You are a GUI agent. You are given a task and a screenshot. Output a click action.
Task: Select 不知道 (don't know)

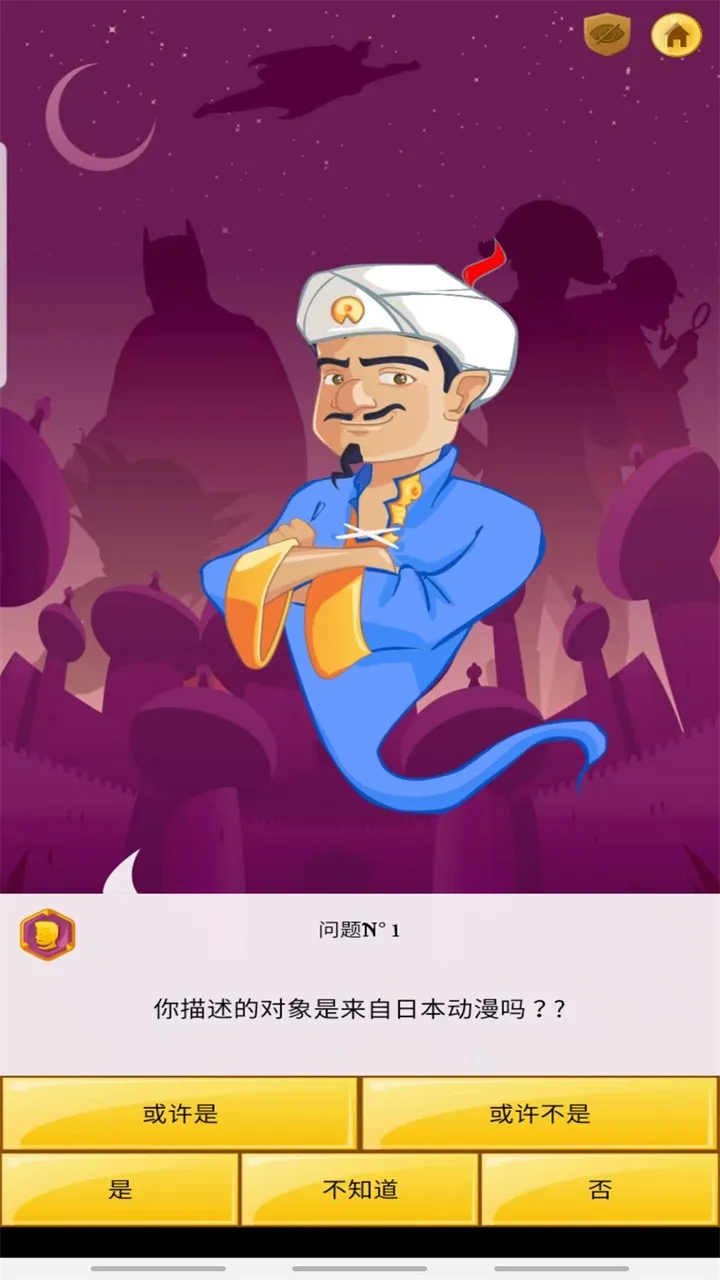360,1189
